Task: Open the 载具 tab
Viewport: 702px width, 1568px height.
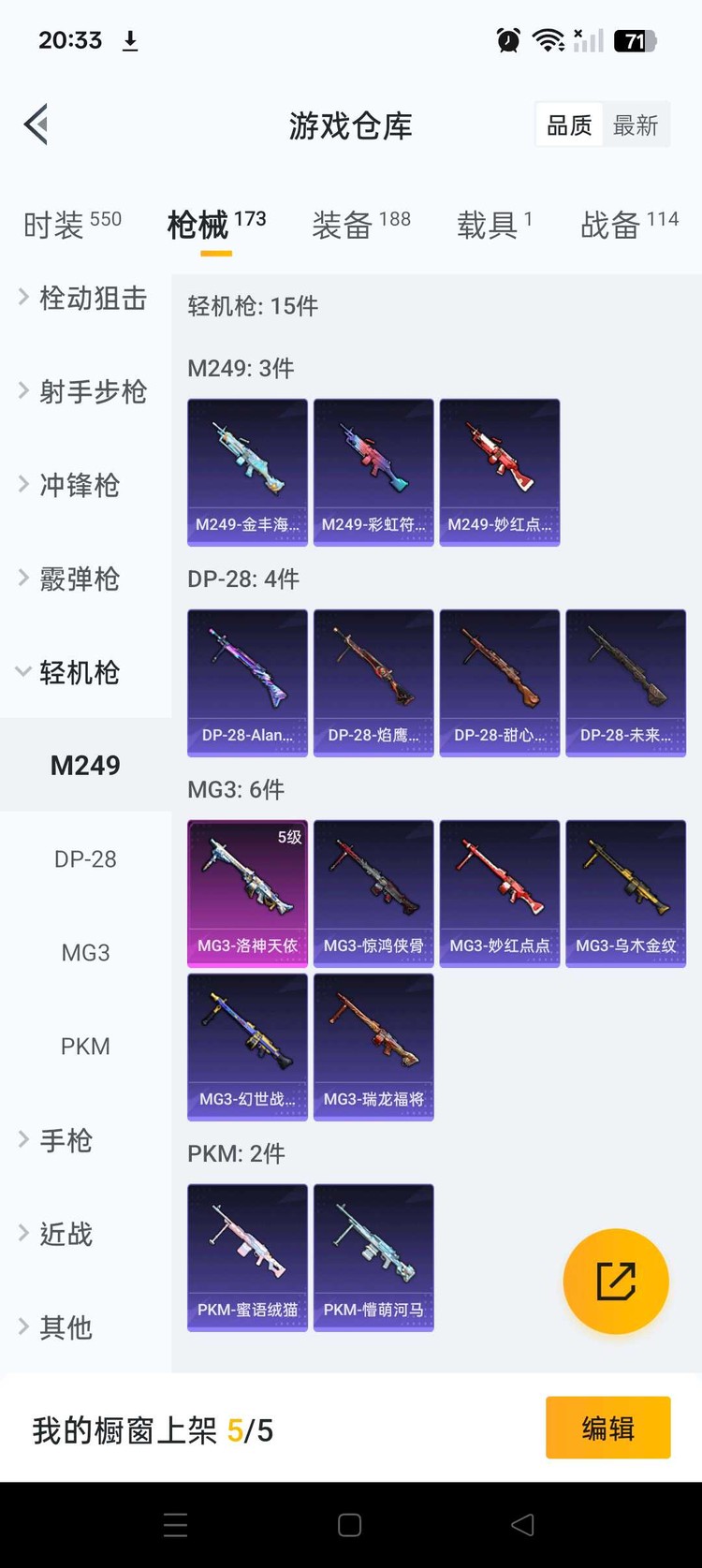Action: click(493, 225)
